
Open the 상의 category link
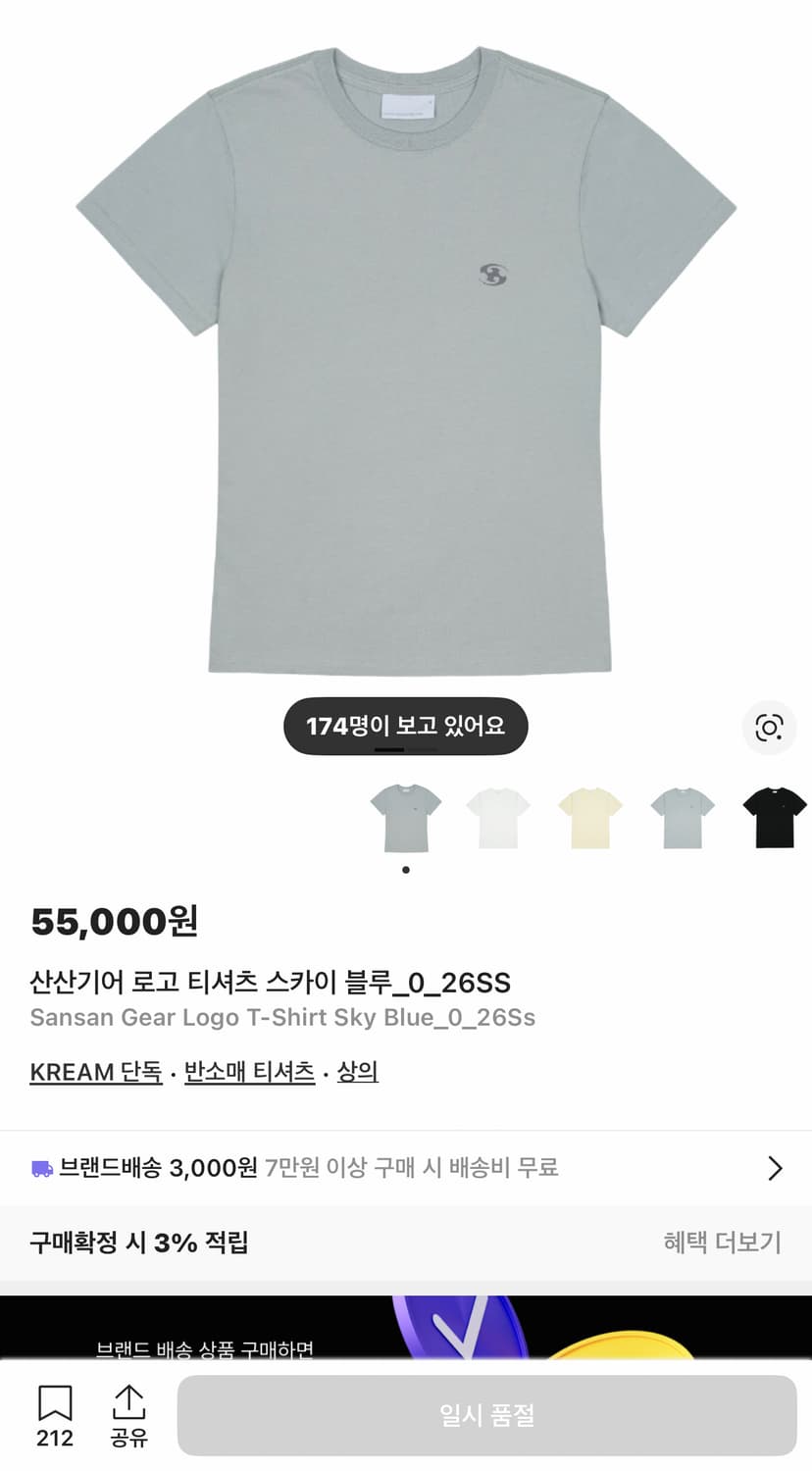(x=356, y=1071)
